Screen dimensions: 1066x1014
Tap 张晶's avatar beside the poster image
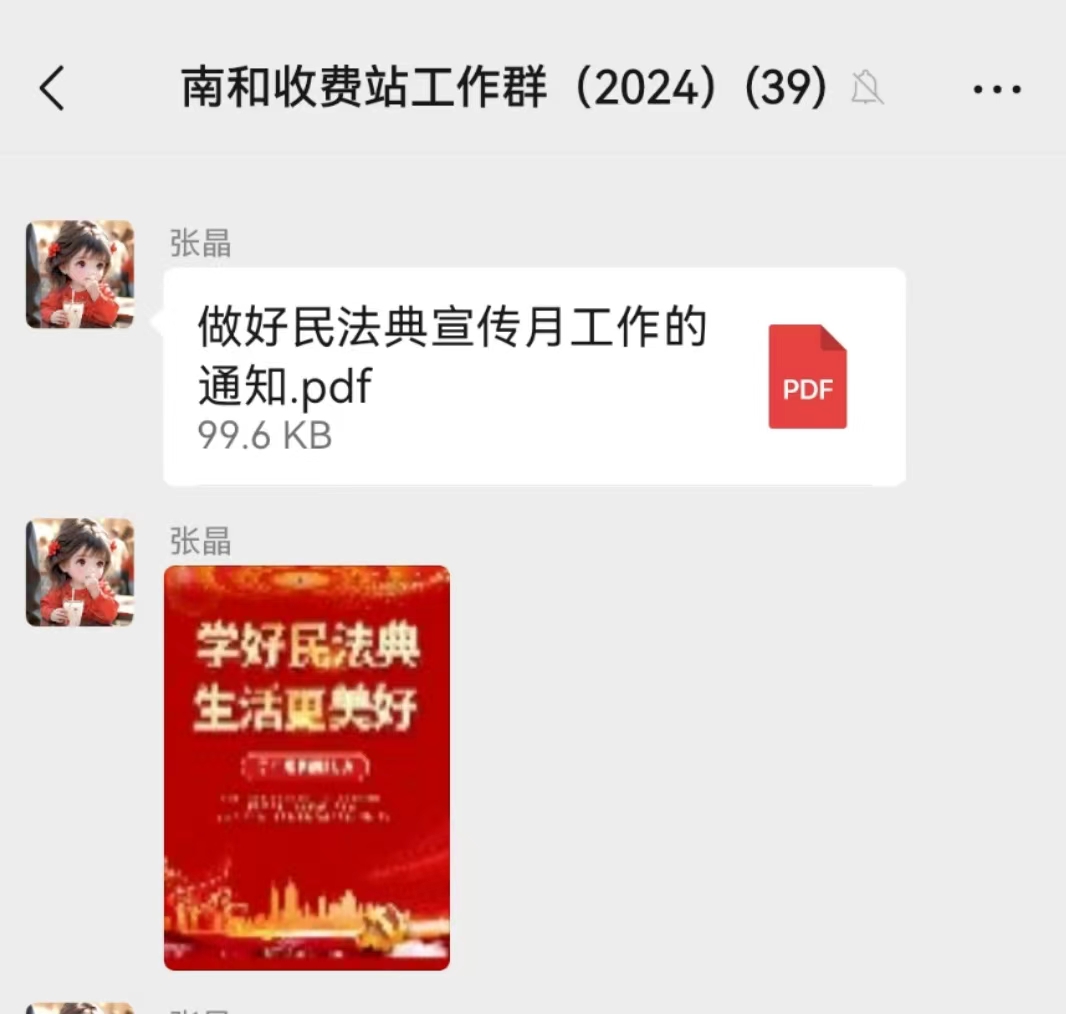click(79, 572)
